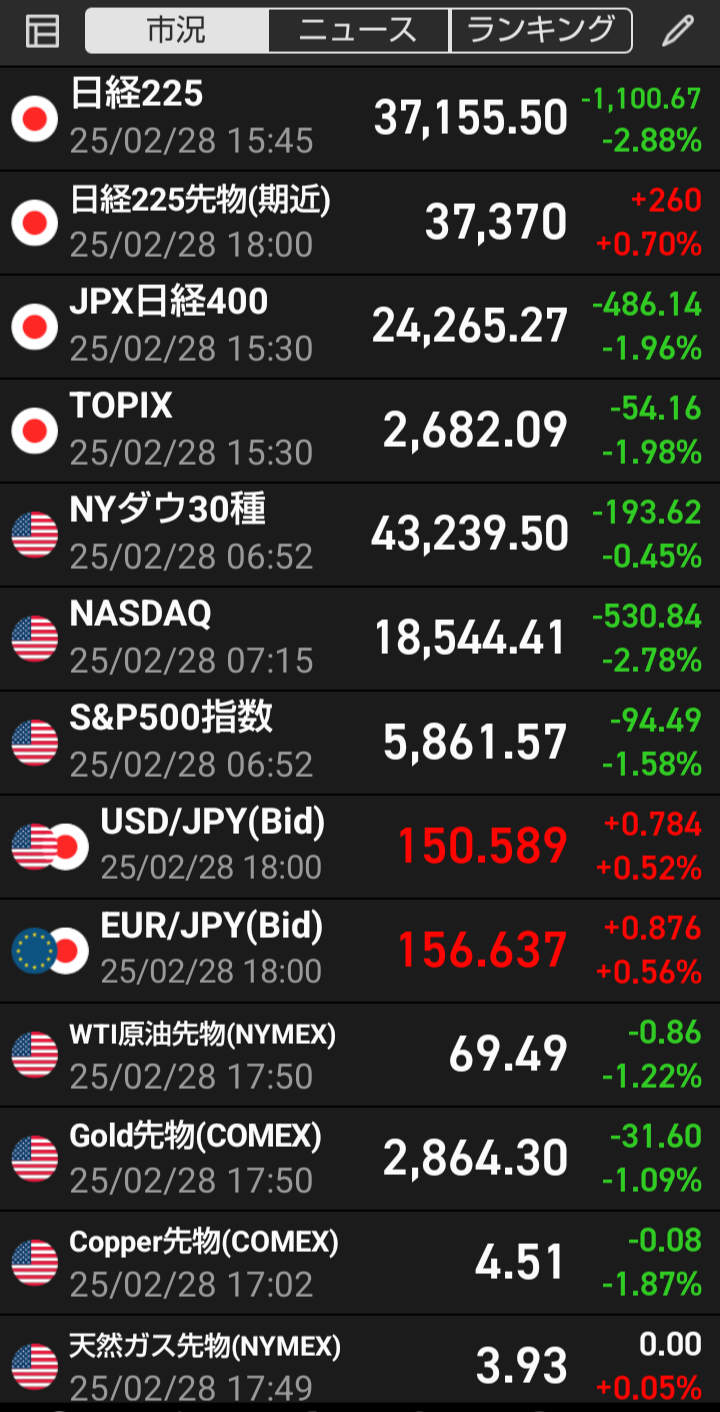Switch to the ランキング tab
This screenshot has height=1412, width=720.
point(541,31)
